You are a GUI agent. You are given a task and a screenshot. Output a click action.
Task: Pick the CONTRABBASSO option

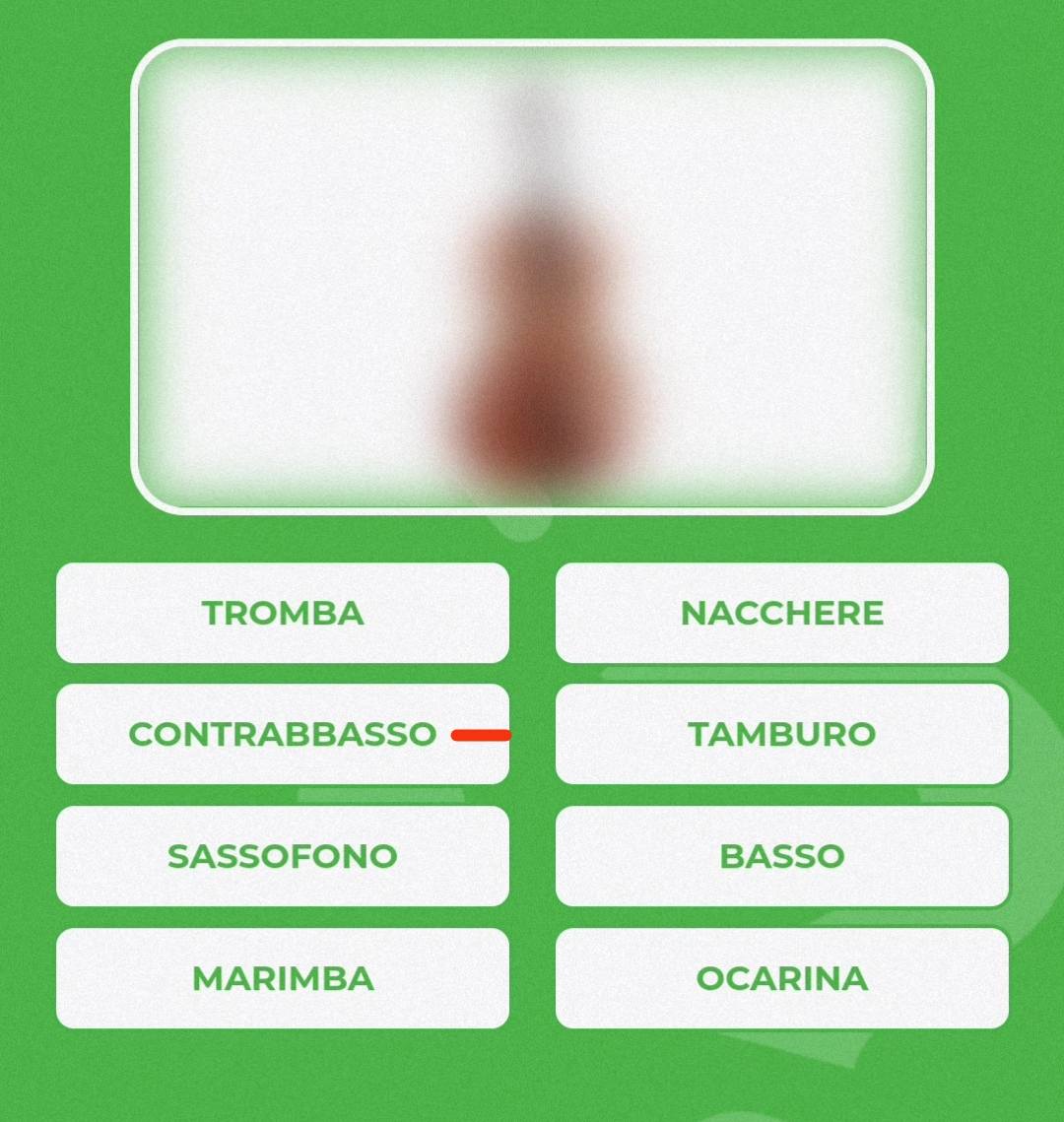[283, 734]
